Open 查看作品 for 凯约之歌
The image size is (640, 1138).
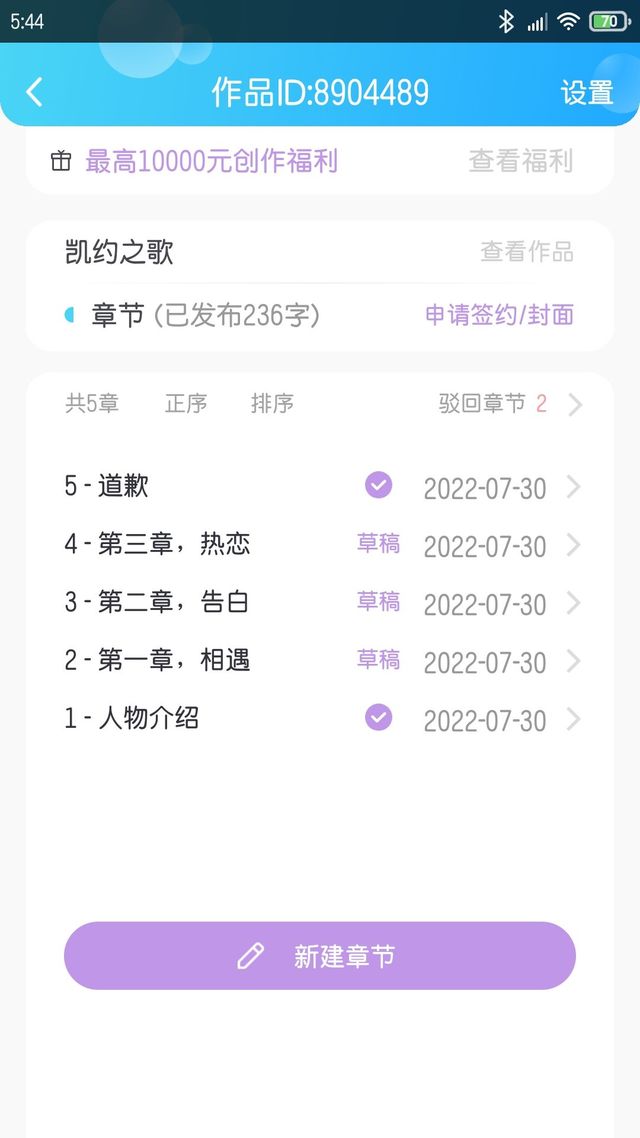coord(527,253)
